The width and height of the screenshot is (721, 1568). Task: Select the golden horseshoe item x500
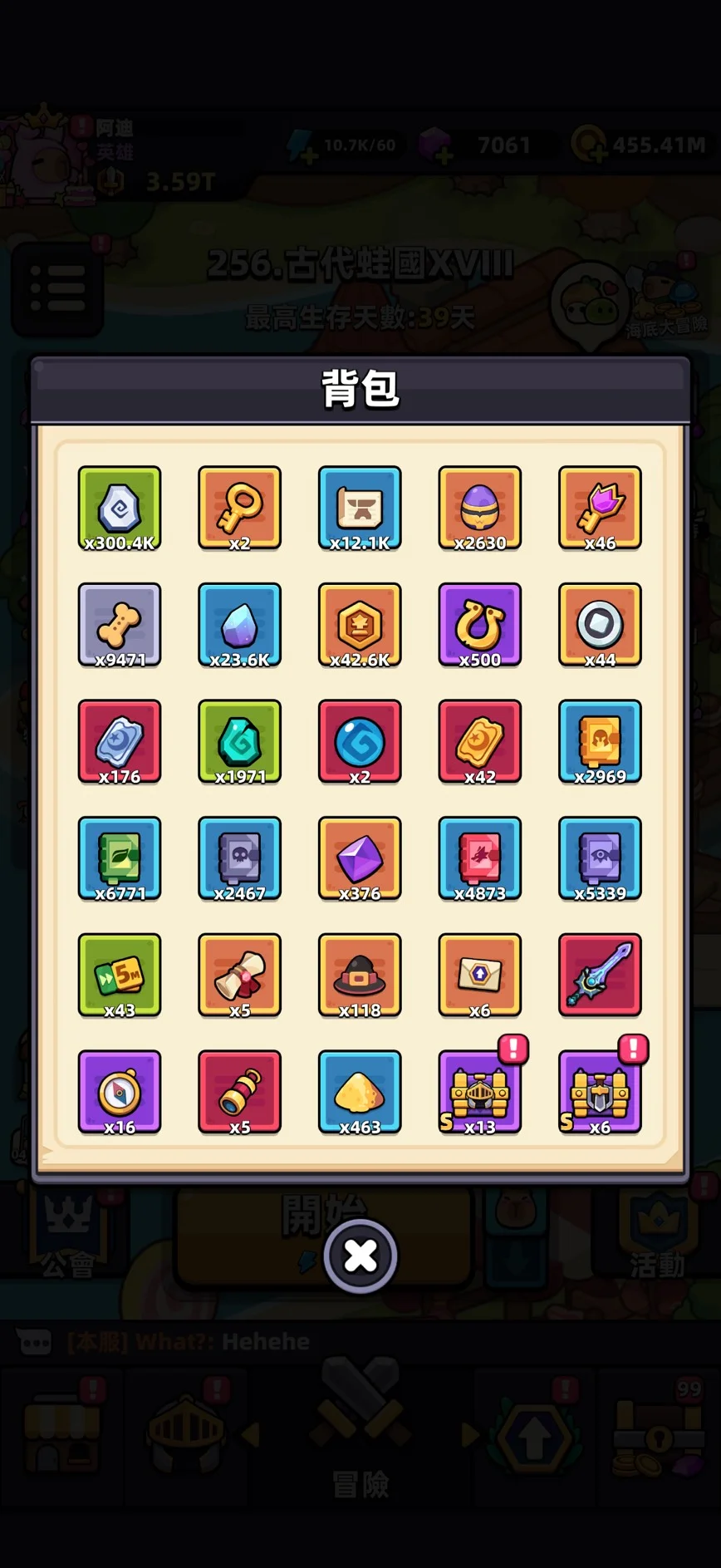[479, 625]
